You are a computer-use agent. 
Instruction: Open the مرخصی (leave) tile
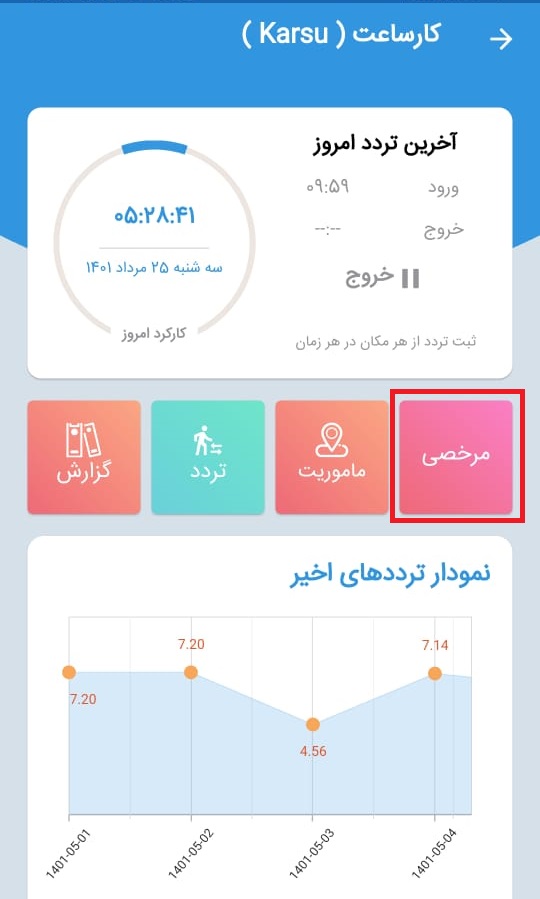(456, 456)
